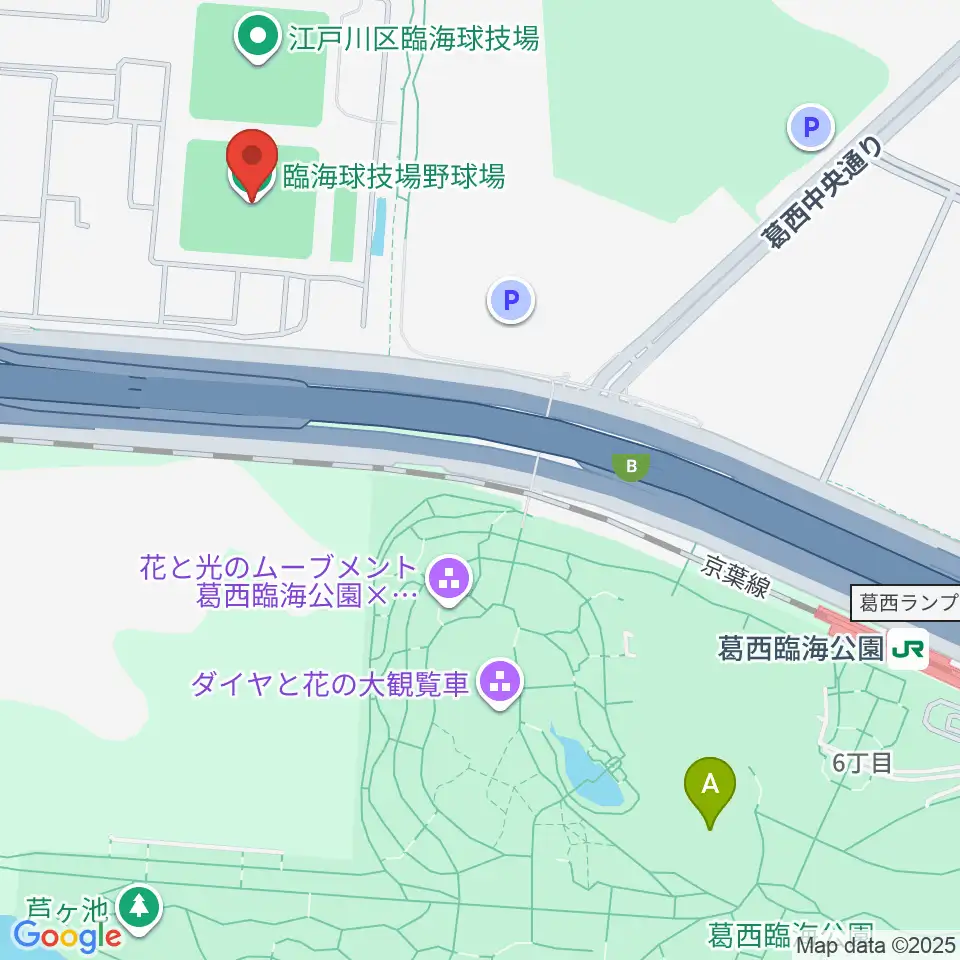
Task: Open the 葛西臨海公園 JR station icon
Action: (909, 648)
